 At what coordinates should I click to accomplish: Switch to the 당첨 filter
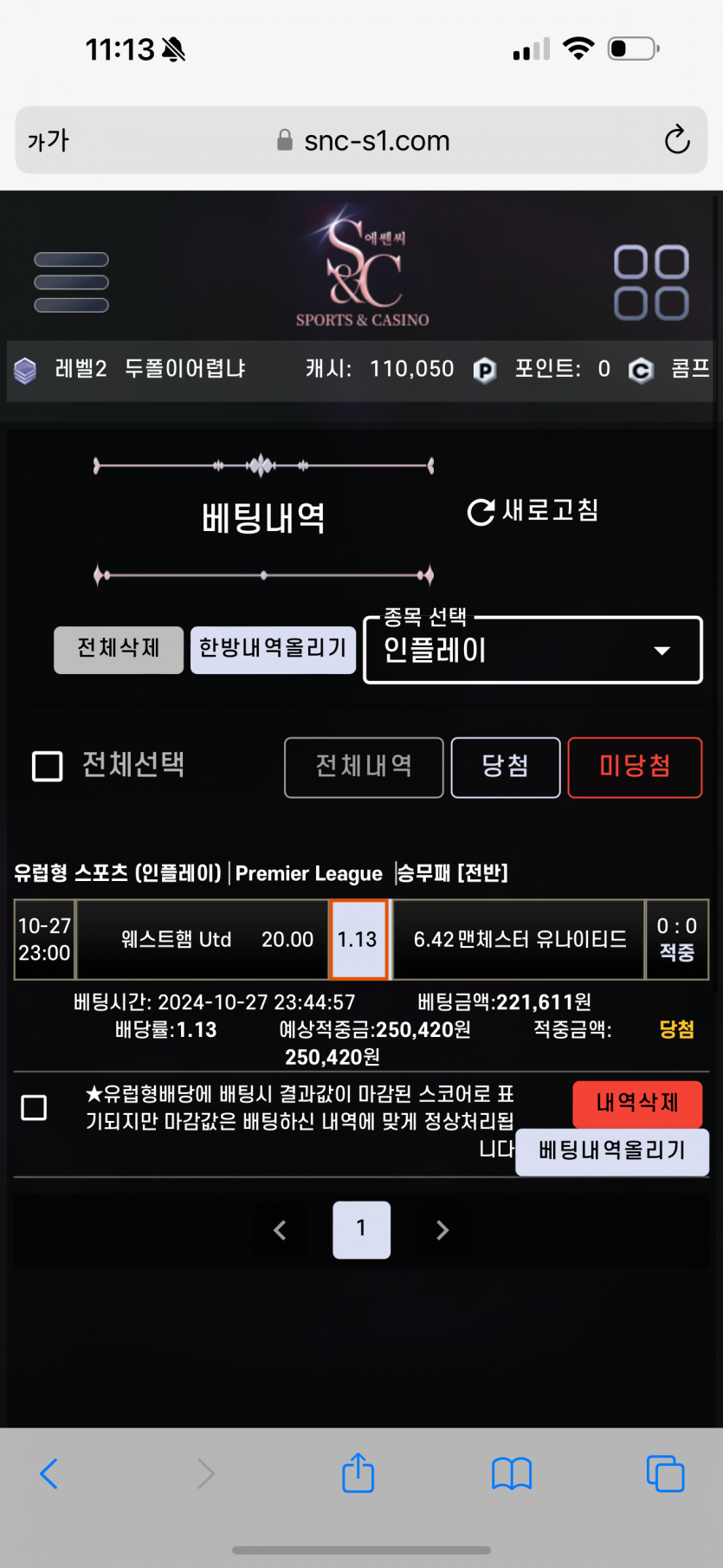(506, 767)
